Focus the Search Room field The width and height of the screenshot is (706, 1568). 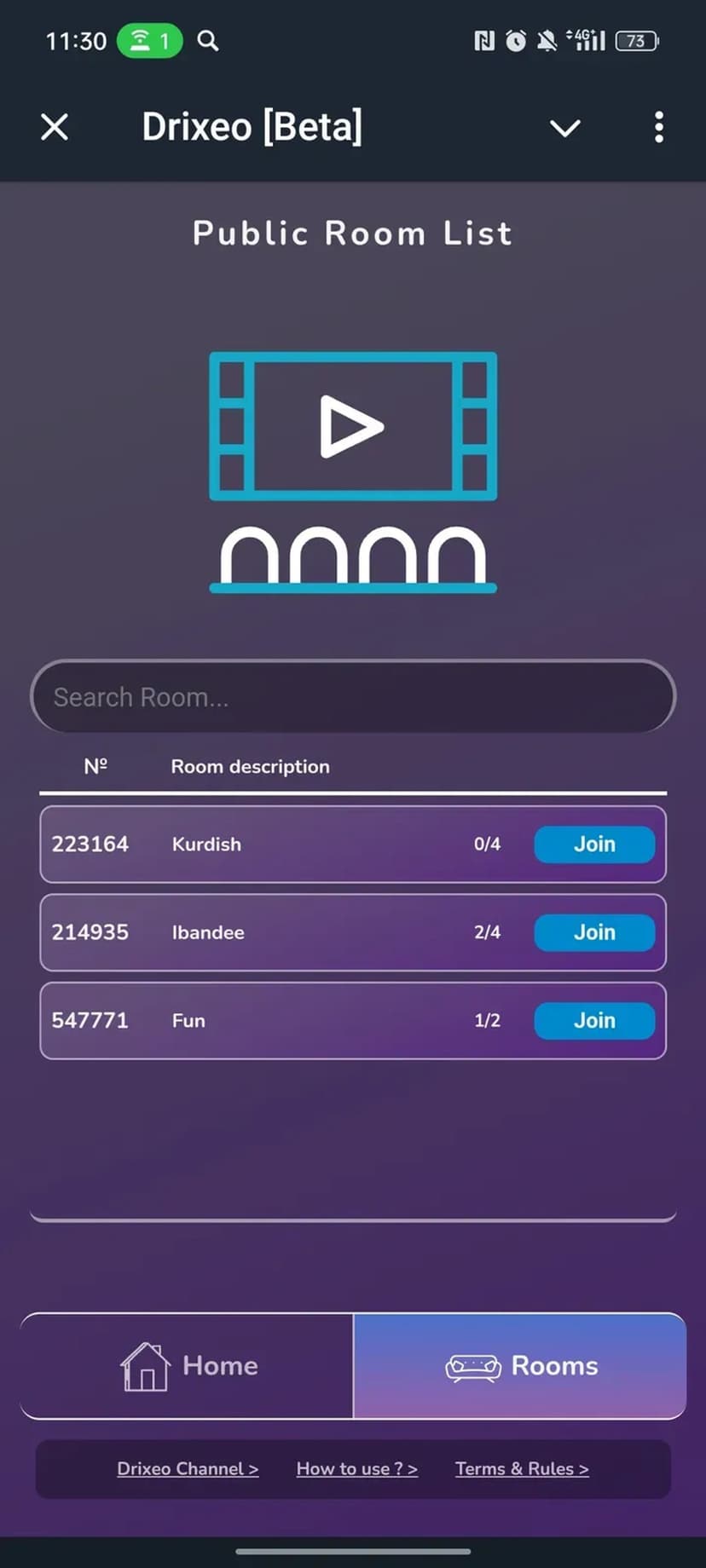(x=353, y=697)
